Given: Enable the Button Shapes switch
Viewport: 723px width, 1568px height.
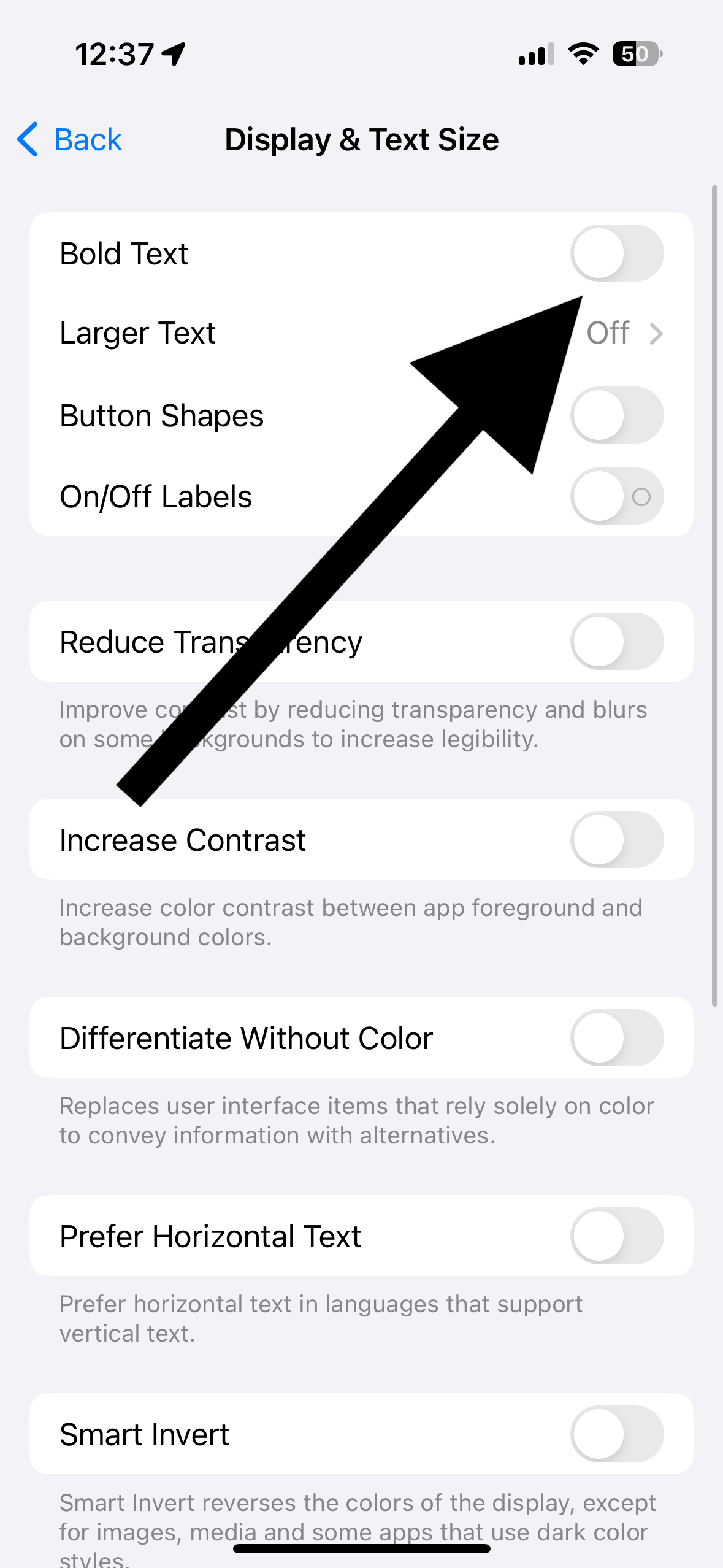Looking at the screenshot, I should pyautogui.click(x=617, y=415).
